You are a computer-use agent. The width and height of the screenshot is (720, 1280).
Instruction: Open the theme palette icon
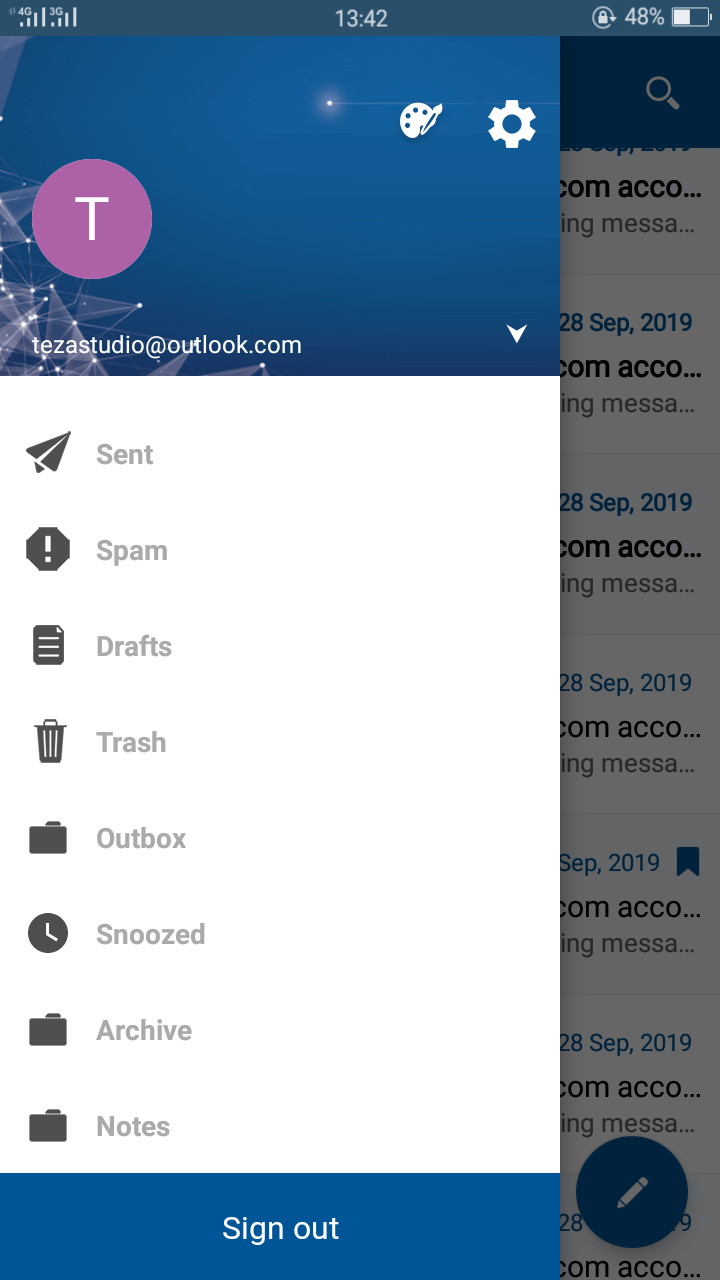pyautogui.click(x=421, y=121)
